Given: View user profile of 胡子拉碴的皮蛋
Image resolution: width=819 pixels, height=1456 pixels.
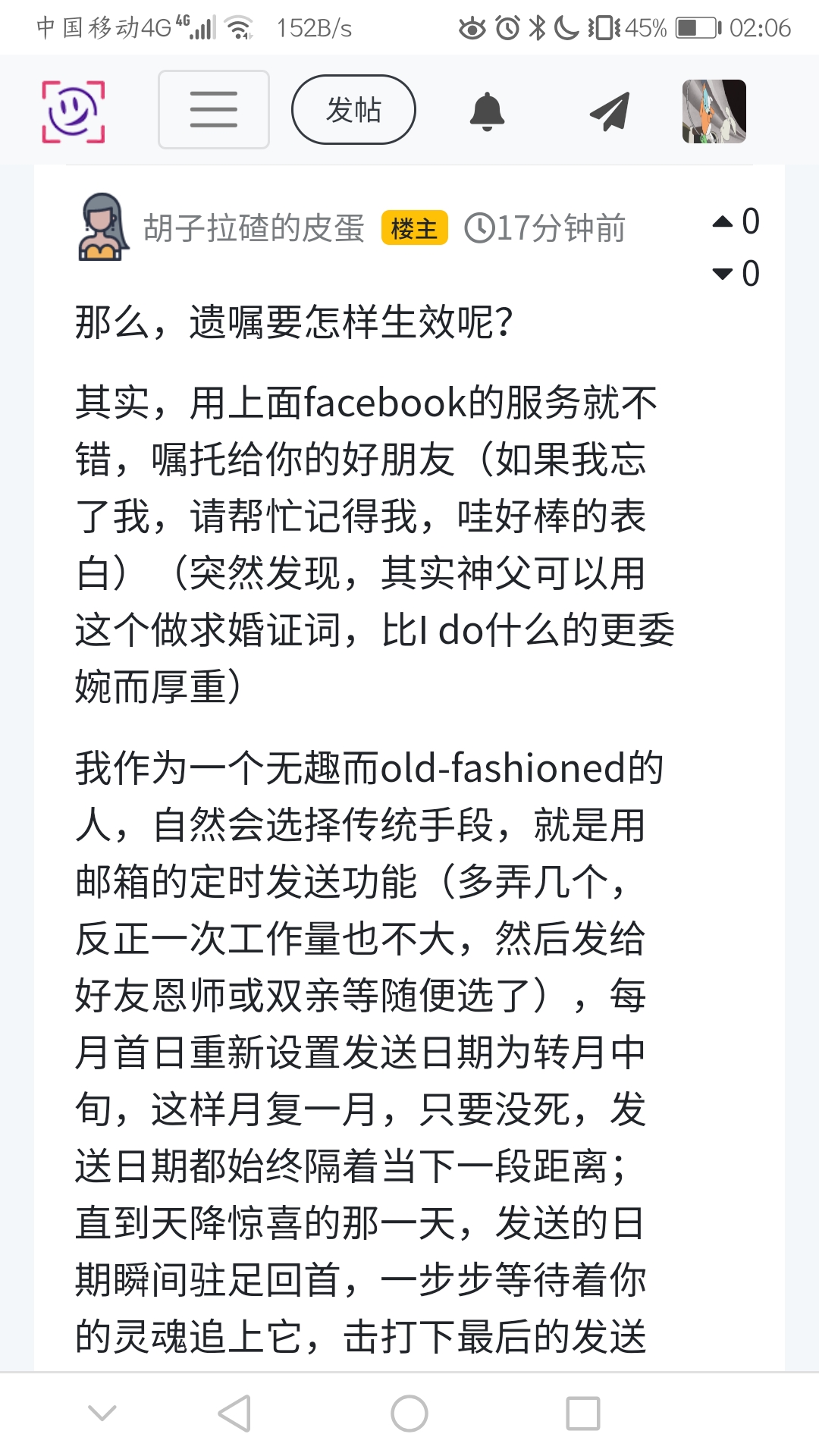Looking at the screenshot, I should 254,228.
